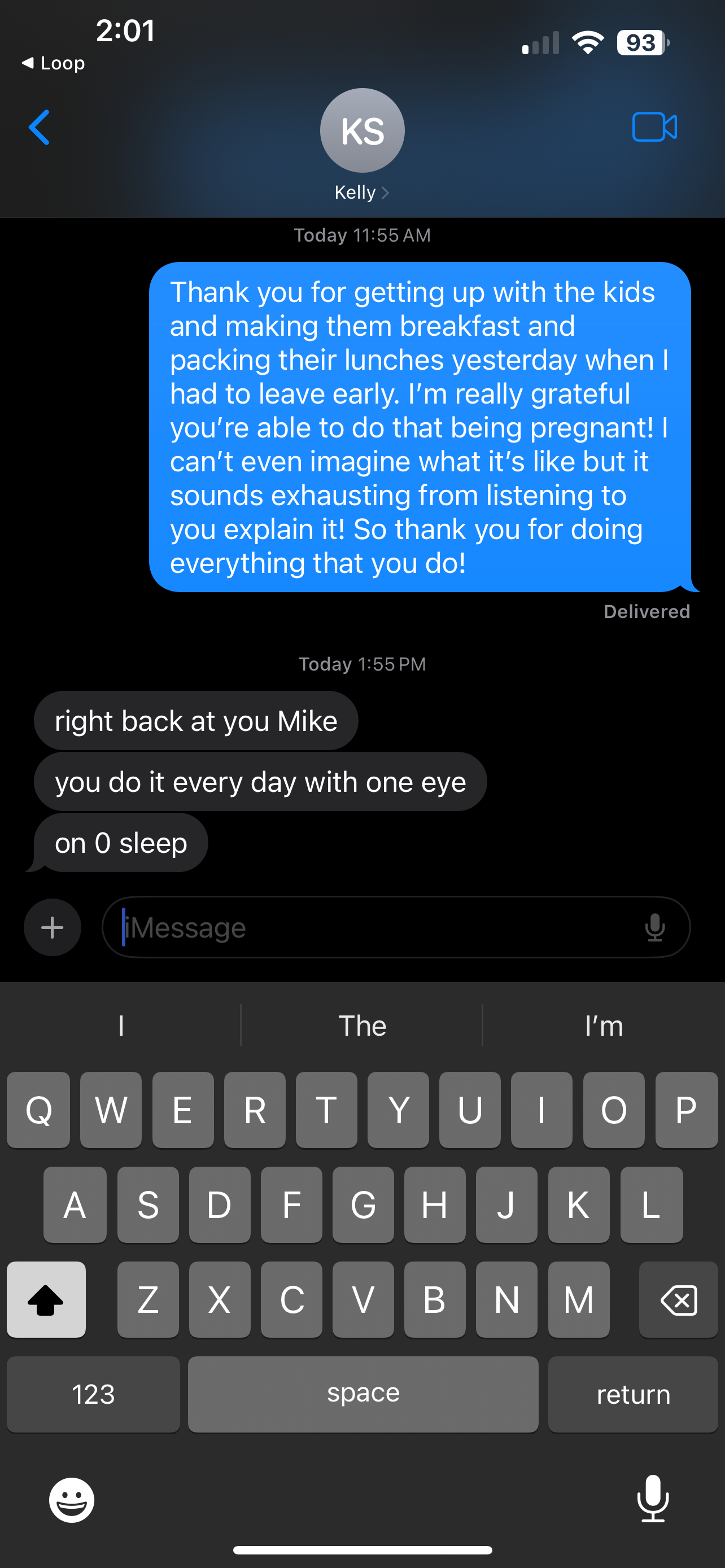725x1568 pixels.
Task: Choose the "I'm" keyboard suggestion
Action: (x=603, y=1026)
